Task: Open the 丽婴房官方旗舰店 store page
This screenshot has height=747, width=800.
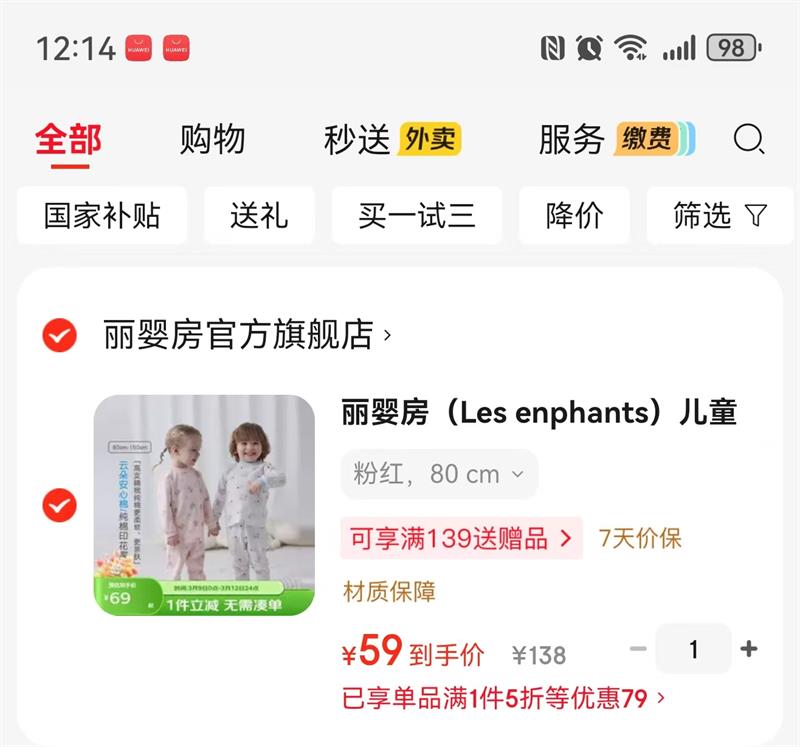Action: point(247,335)
